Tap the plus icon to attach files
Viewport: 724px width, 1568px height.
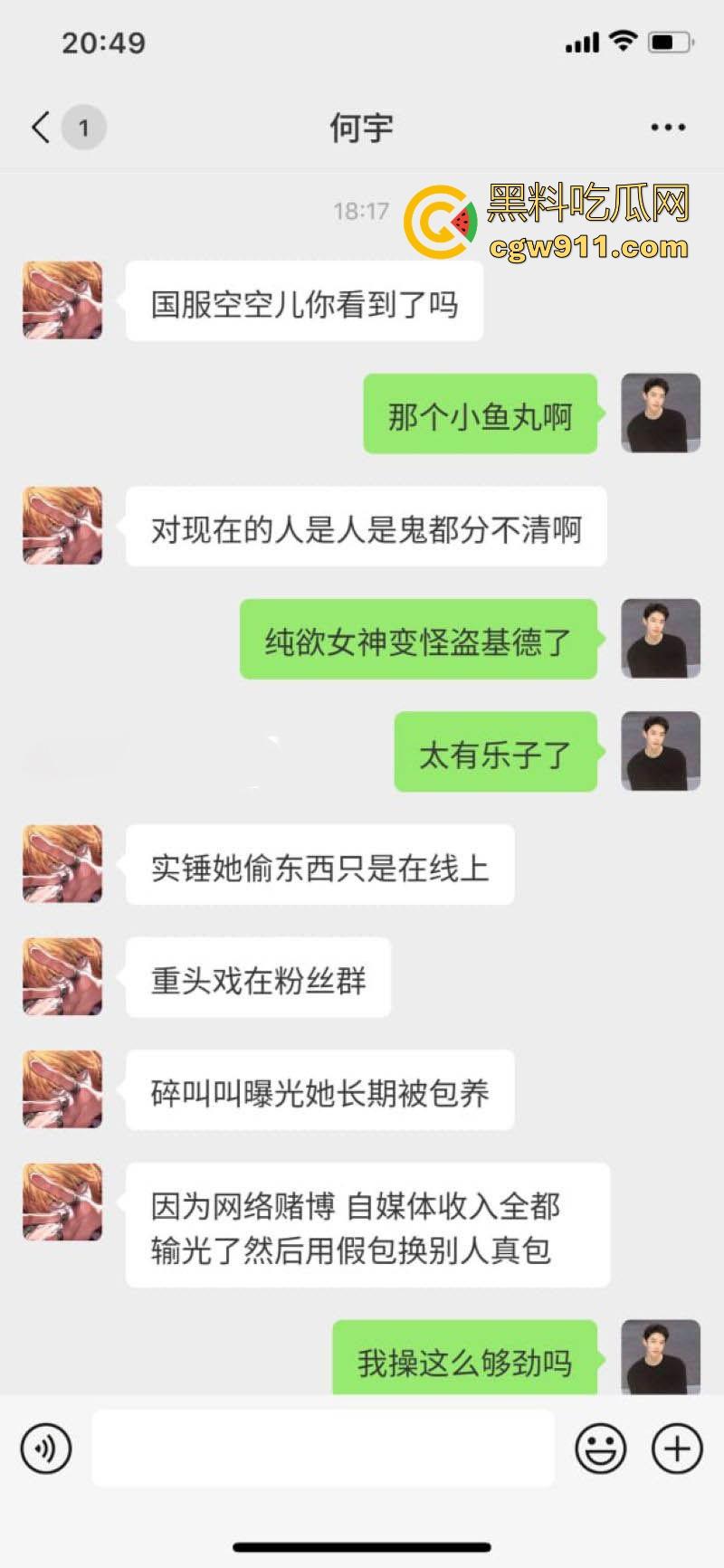pos(673,1448)
